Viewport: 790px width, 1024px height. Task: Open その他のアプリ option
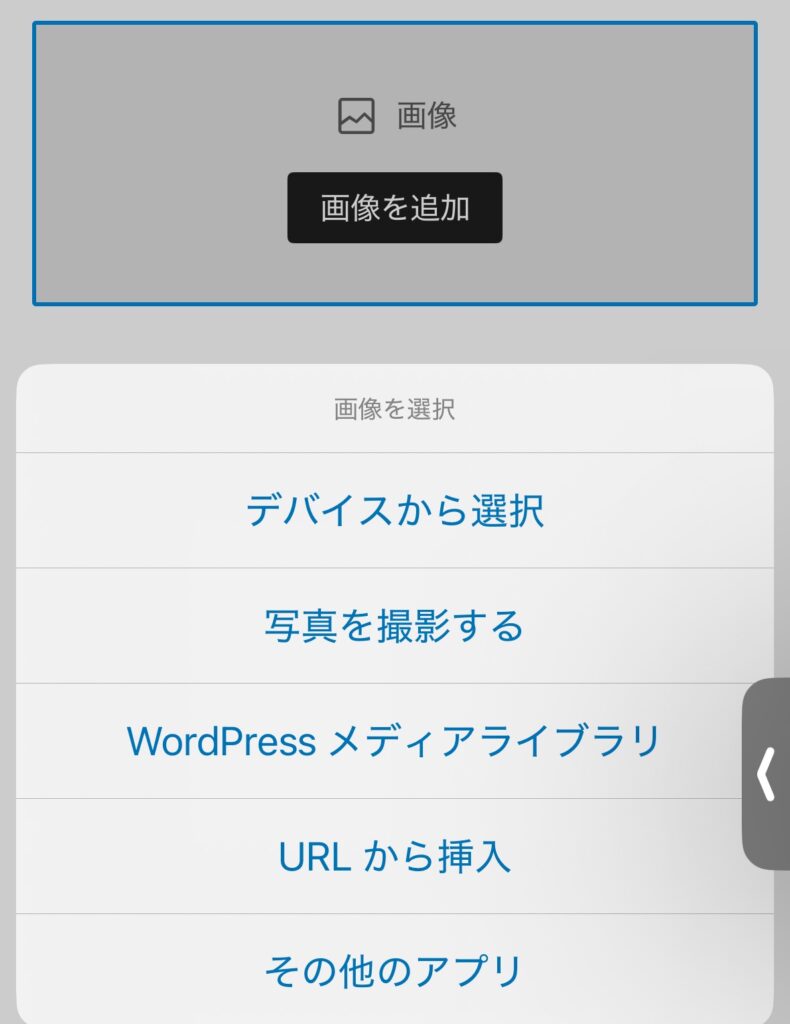(394, 969)
